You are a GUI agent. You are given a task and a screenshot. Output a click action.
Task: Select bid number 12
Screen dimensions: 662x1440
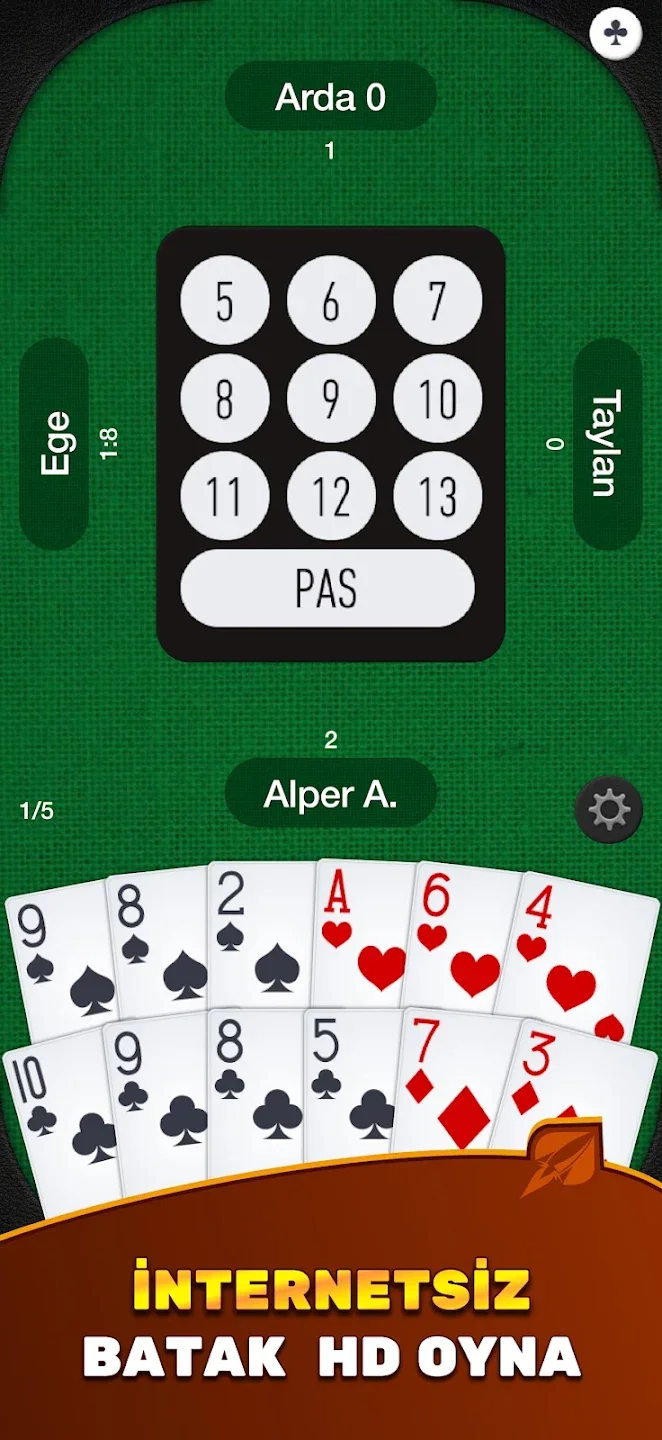click(331, 495)
